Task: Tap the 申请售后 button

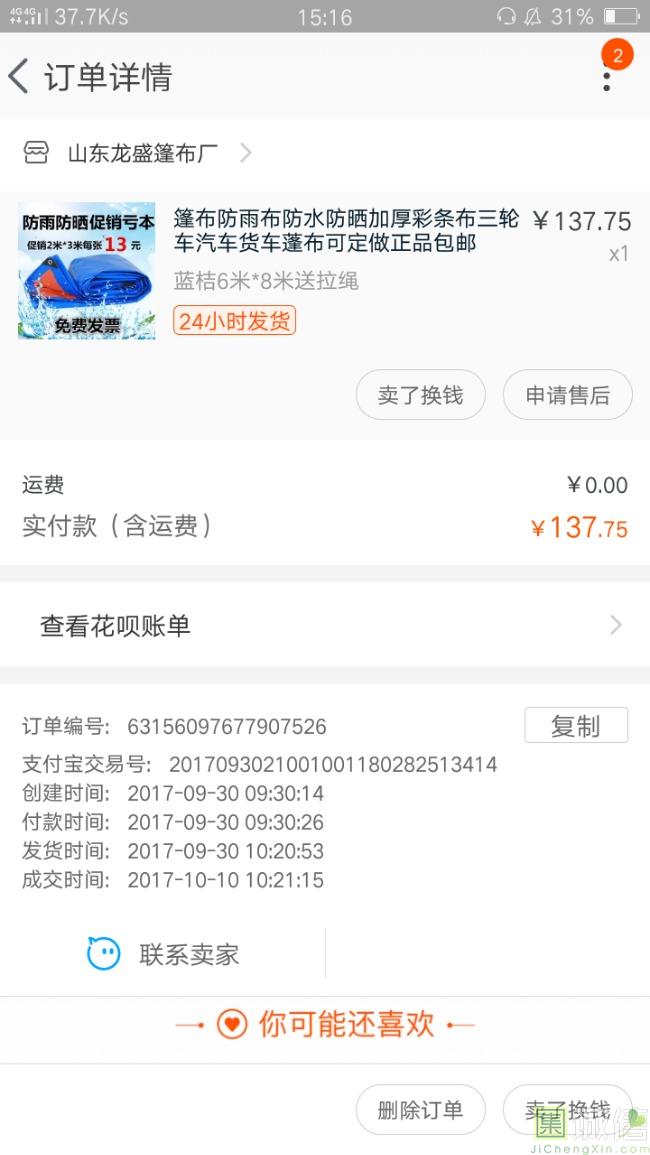Action: tap(567, 395)
